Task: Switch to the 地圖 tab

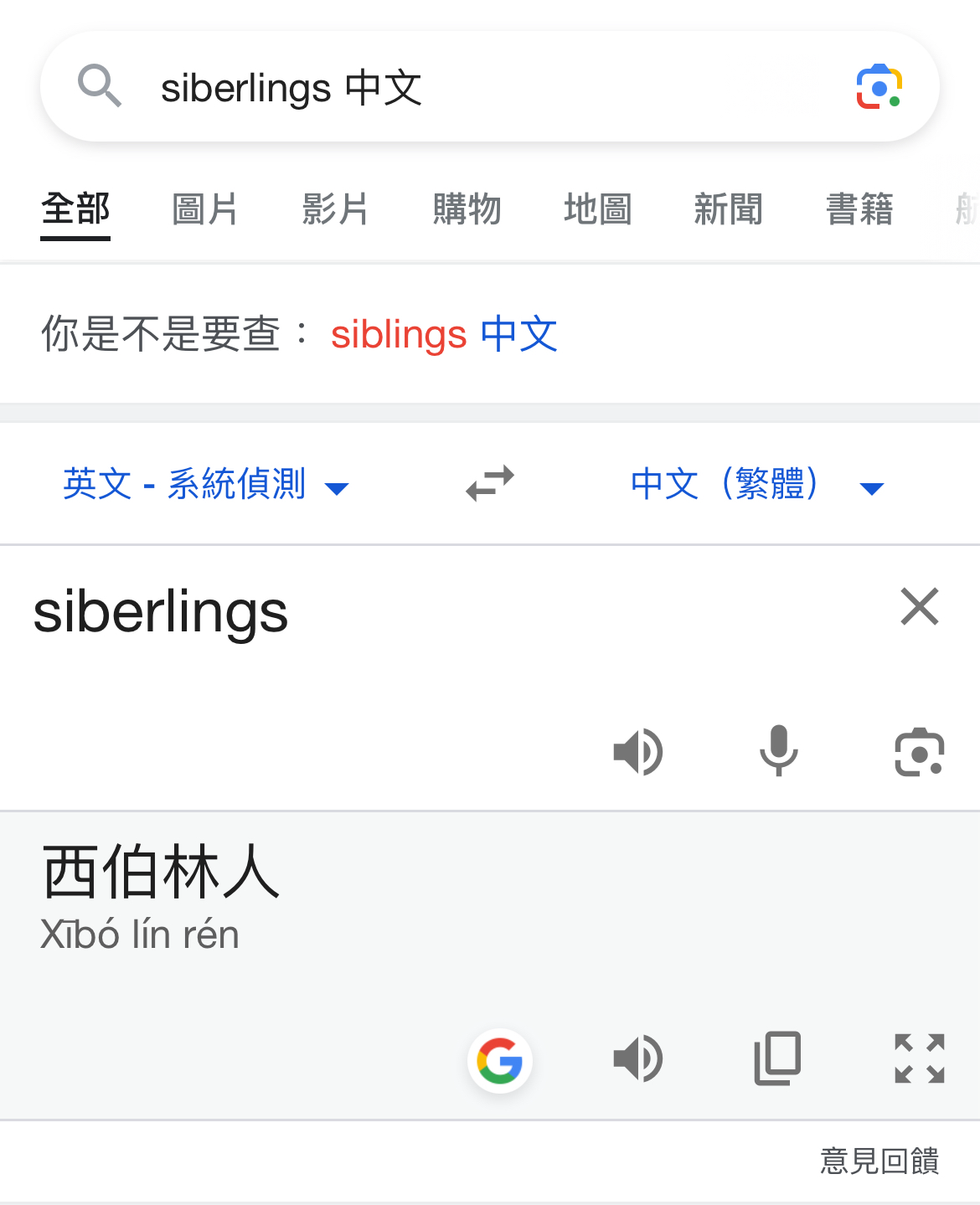Action: click(597, 209)
